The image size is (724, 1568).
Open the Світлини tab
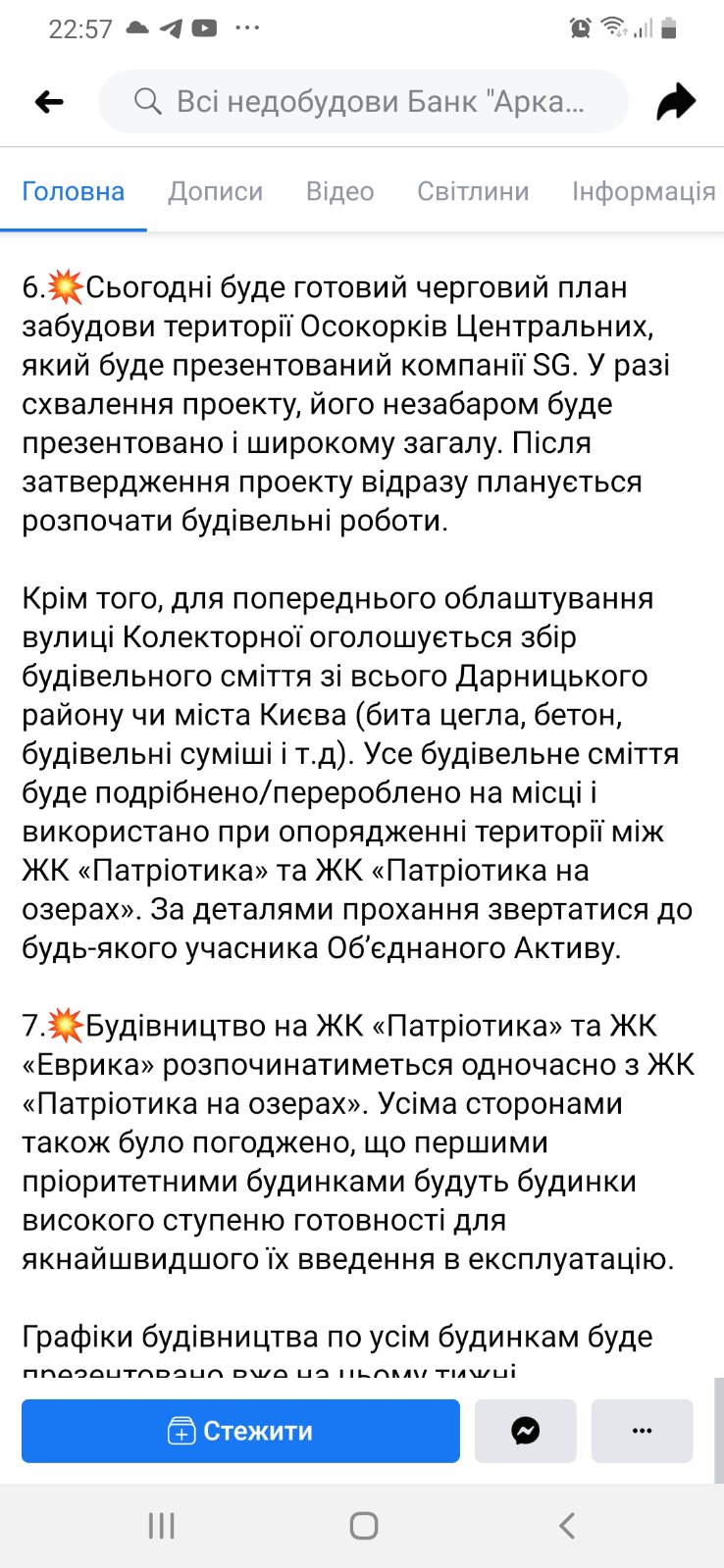point(473,191)
